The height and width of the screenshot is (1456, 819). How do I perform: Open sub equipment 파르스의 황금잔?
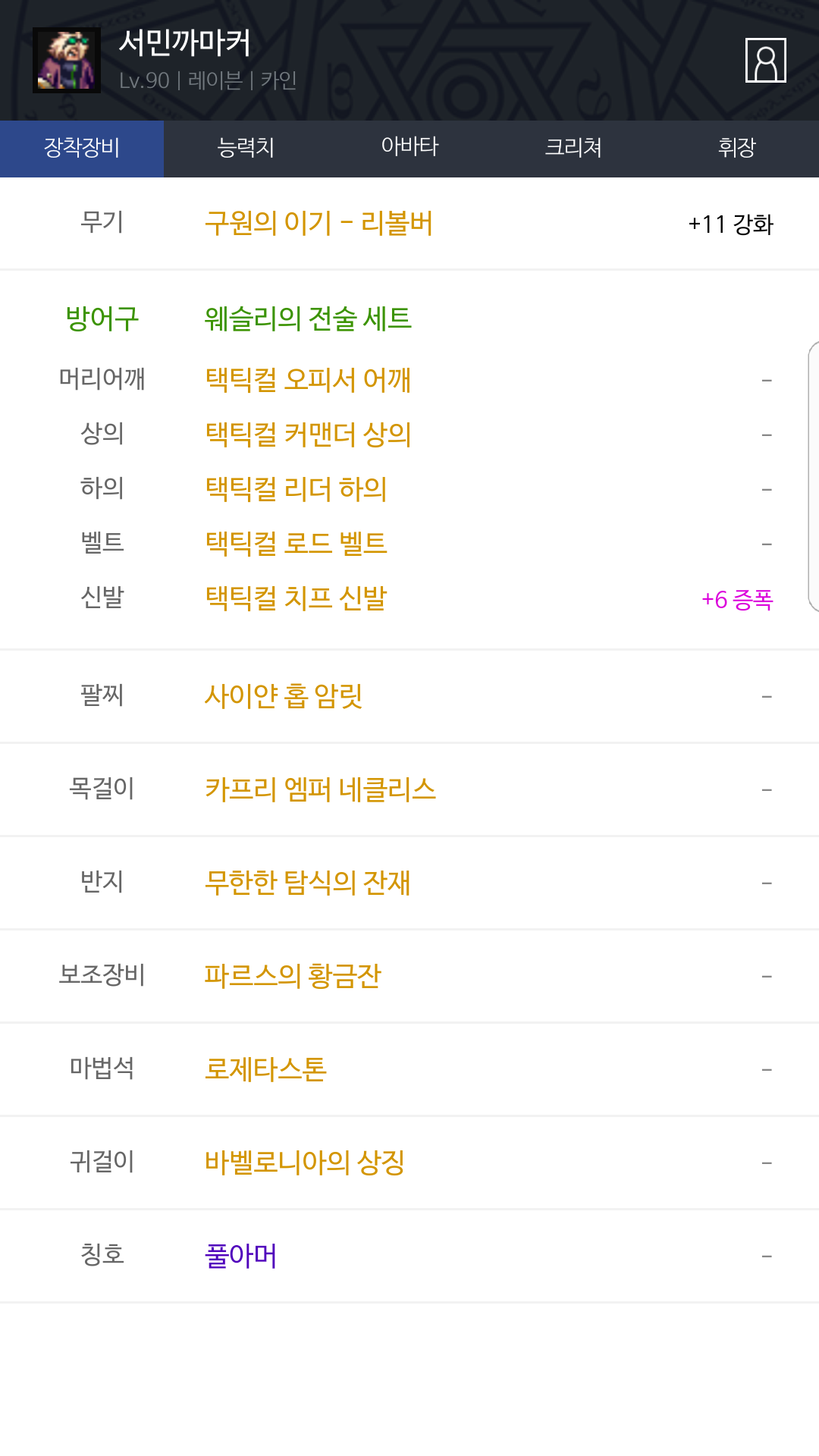tap(293, 976)
